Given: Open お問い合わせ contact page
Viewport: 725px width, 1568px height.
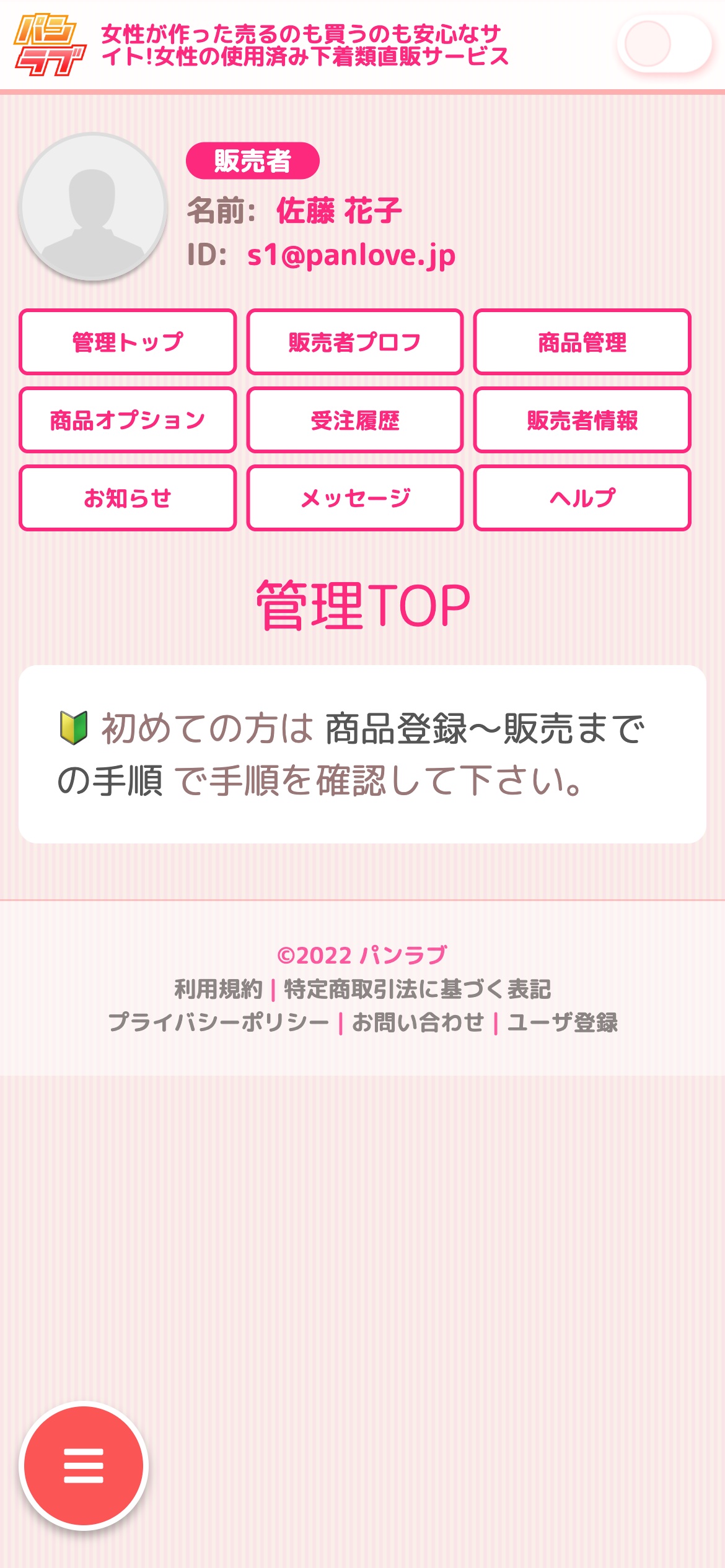Looking at the screenshot, I should pos(418,1022).
